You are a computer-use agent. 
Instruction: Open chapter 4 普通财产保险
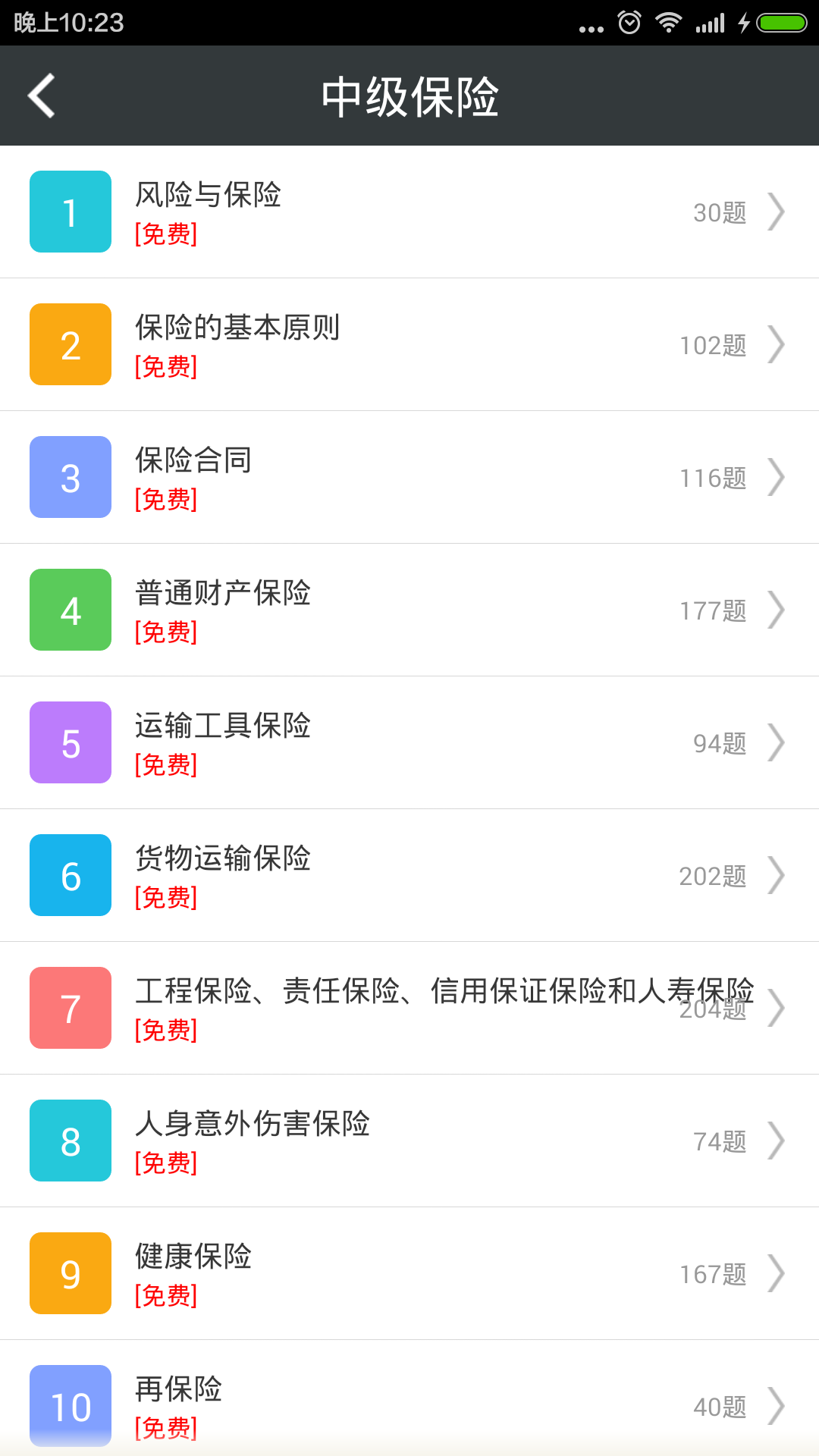tap(409, 610)
